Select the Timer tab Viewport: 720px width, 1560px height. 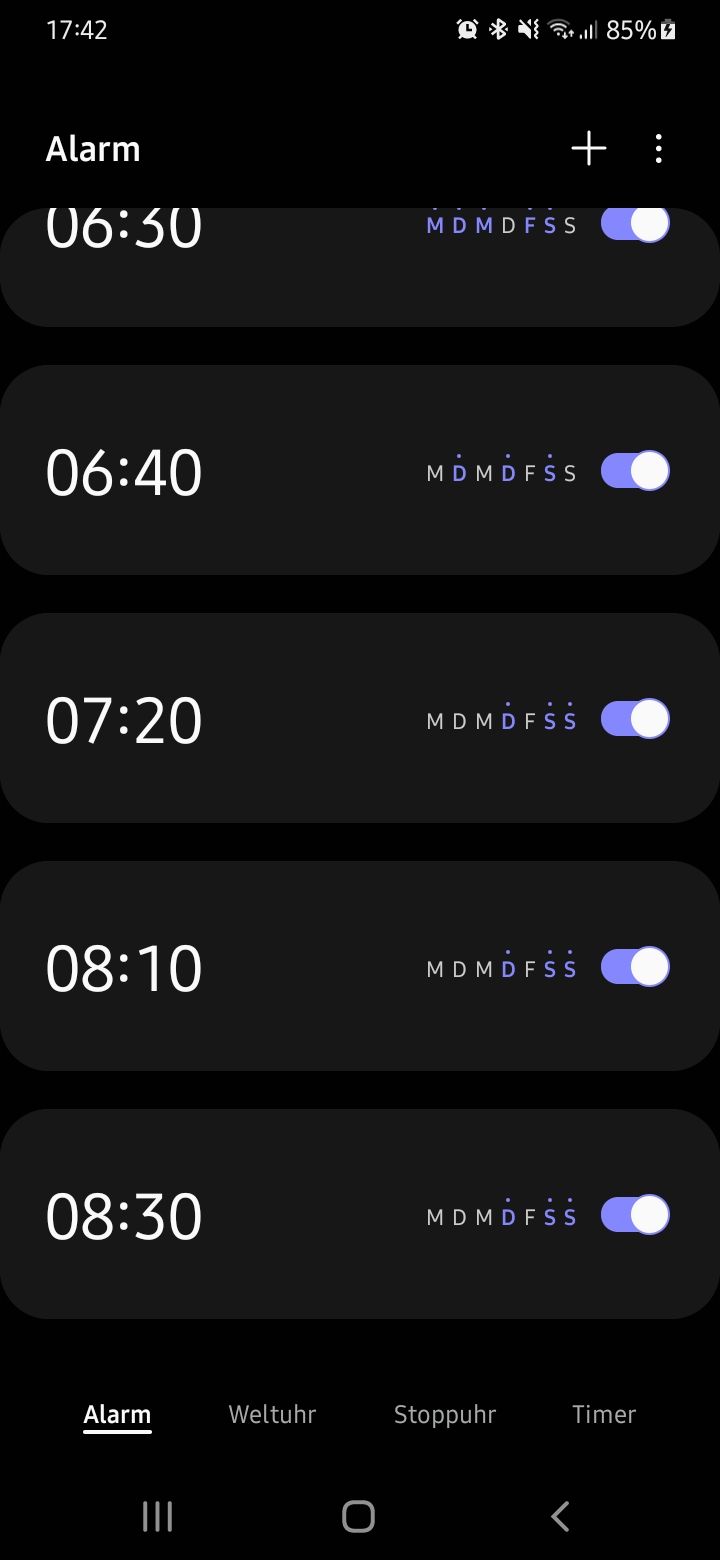[x=604, y=1414]
